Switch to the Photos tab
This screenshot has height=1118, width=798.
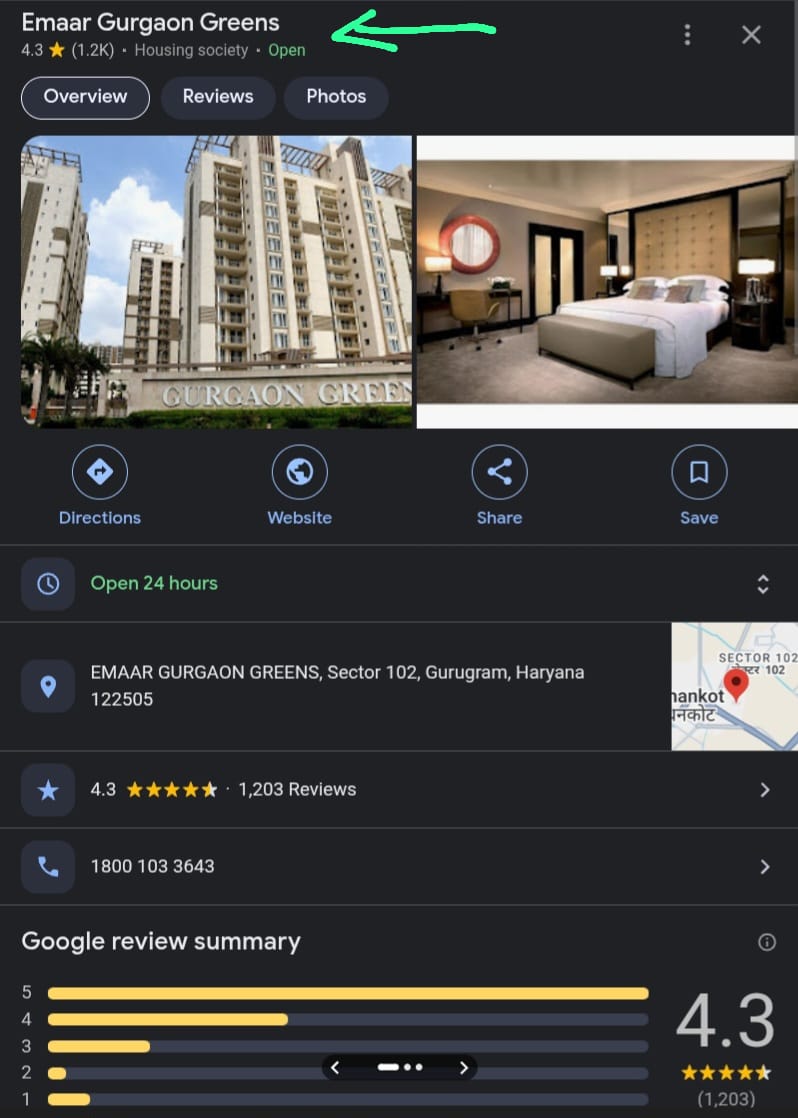(x=336, y=97)
